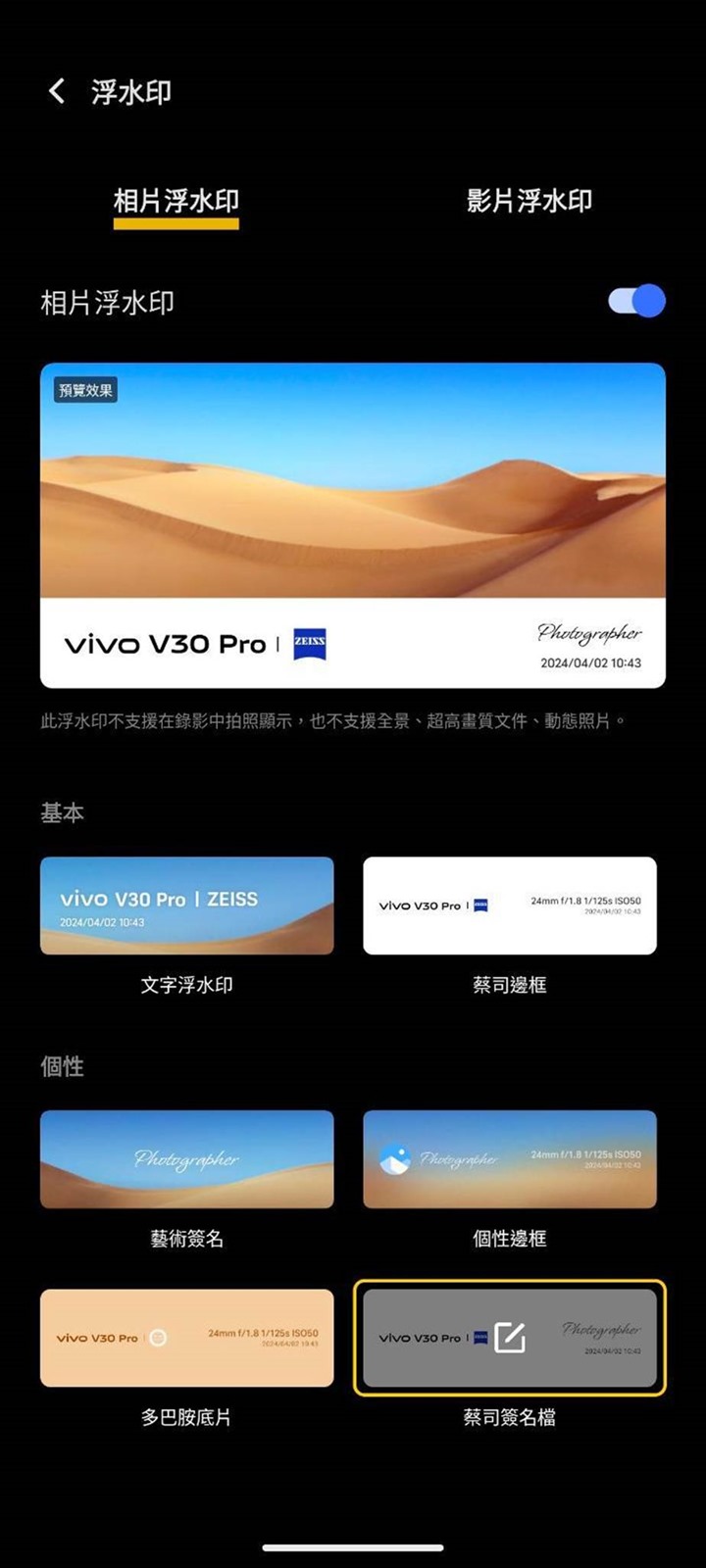The height and width of the screenshot is (1568, 706).
Task: Edit the 蔡司簽名檔 watermark
Action: pos(510,1338)
